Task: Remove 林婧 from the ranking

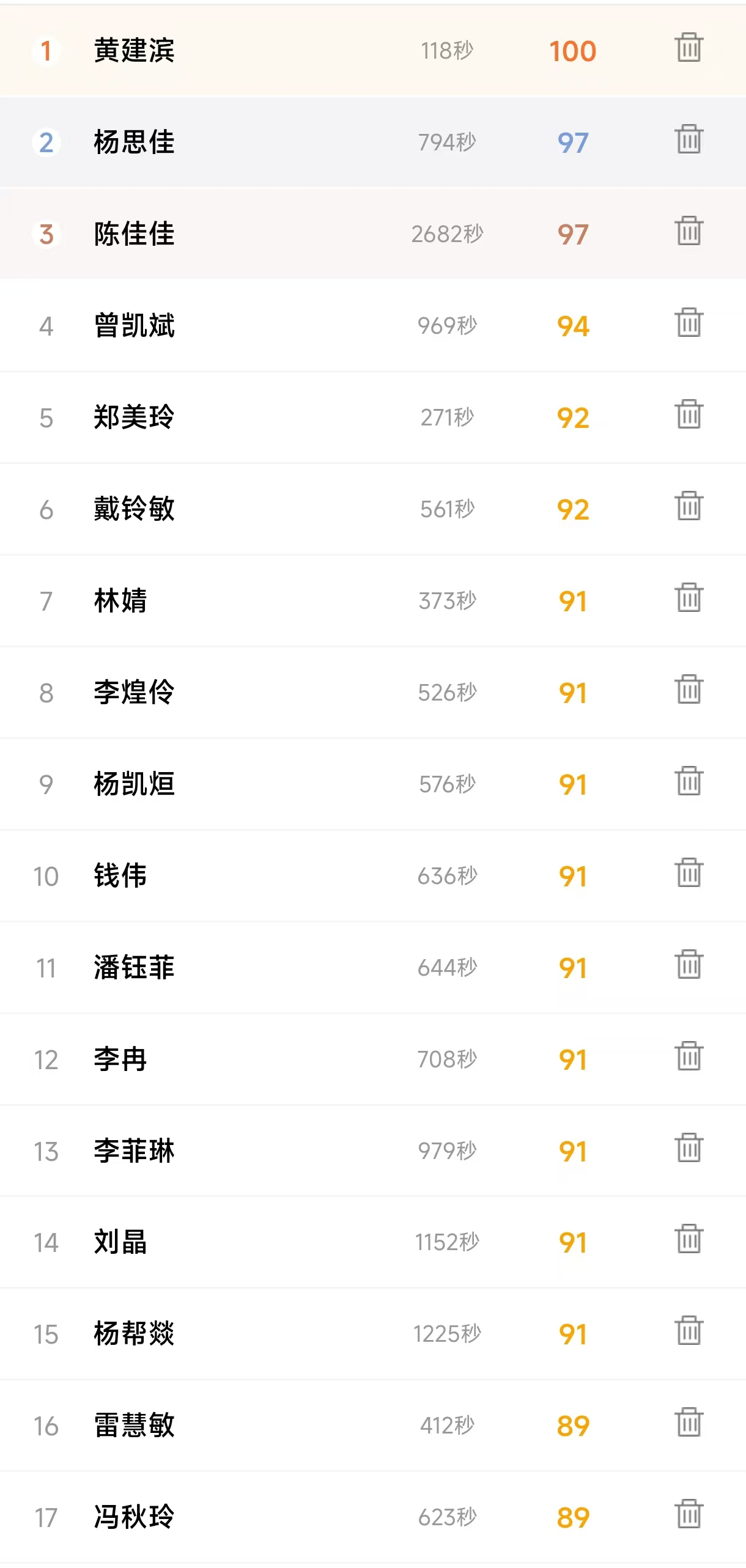Action: (x=689, y=598)
